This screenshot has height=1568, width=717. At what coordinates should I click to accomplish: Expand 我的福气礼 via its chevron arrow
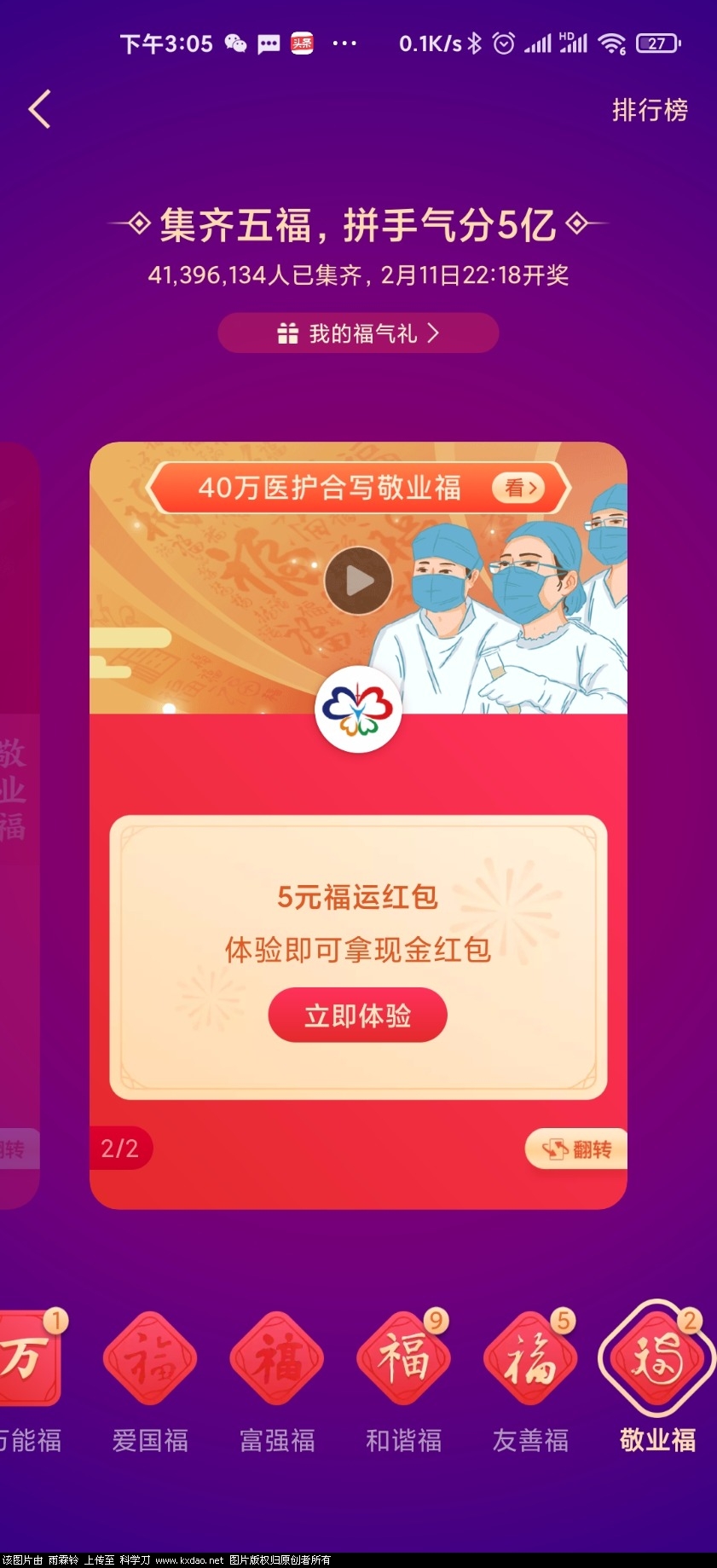[434, 333]
